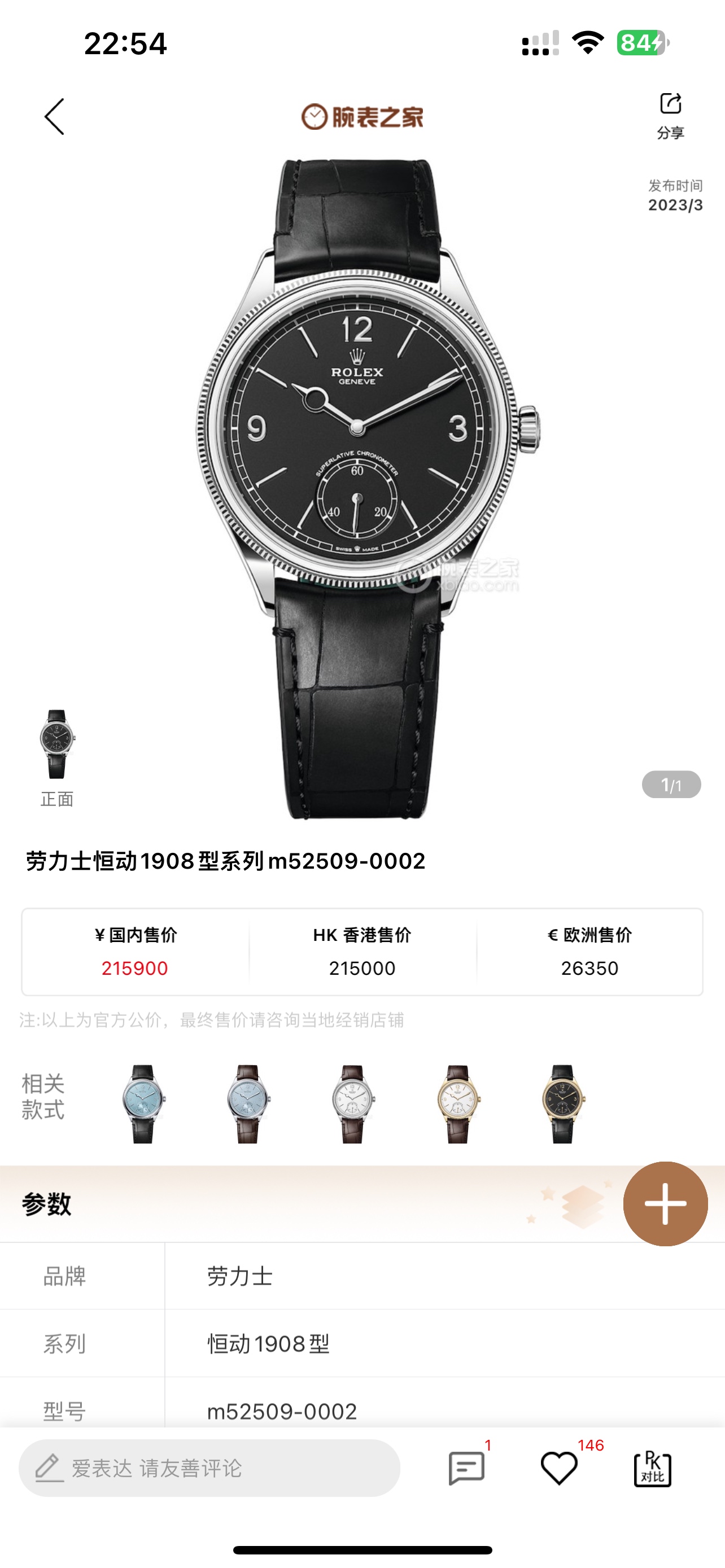Open the comments icon with badge 1
Viewport: 725px width, 1568px height.
tap(467, 1468)
